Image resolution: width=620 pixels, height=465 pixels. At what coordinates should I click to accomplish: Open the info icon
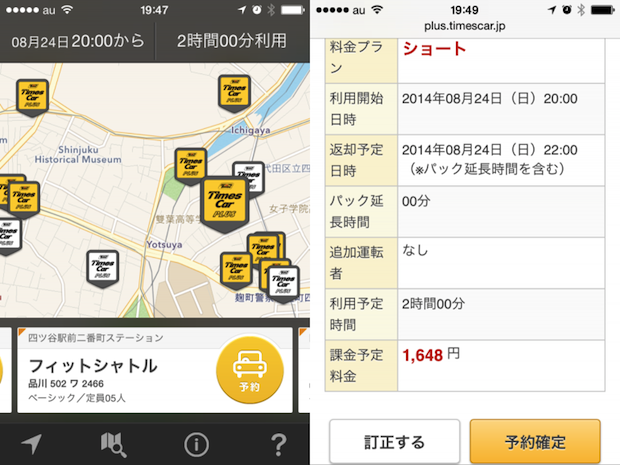(196, 445)
